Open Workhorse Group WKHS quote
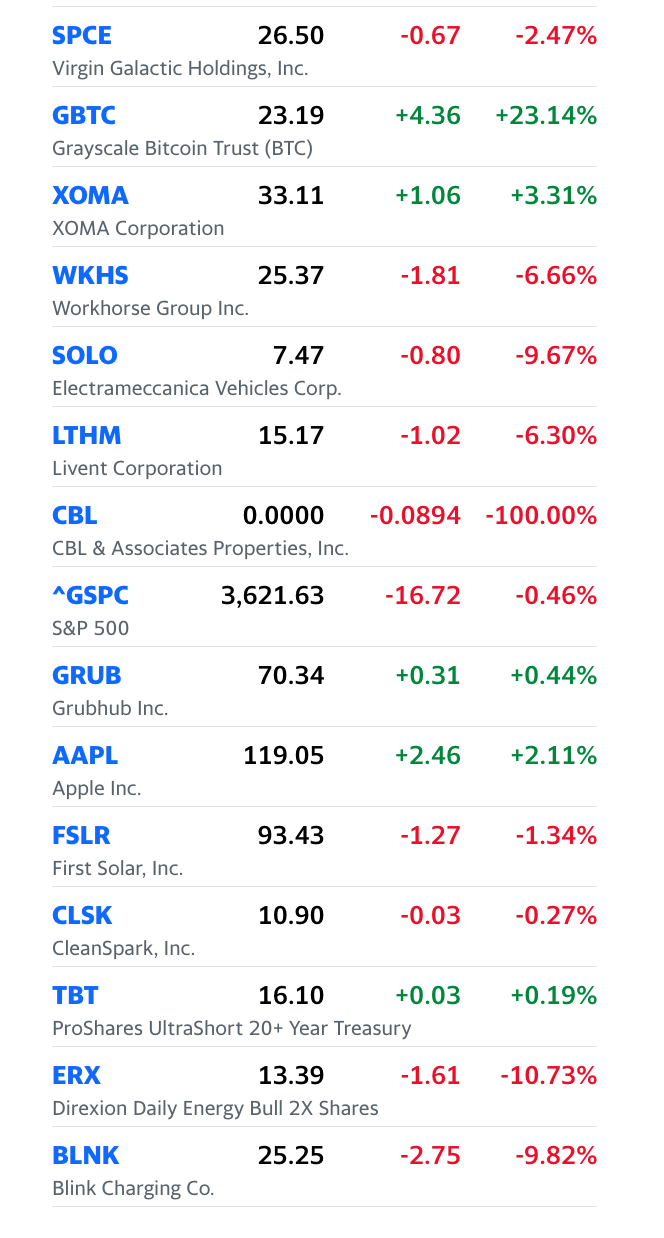 90,276
